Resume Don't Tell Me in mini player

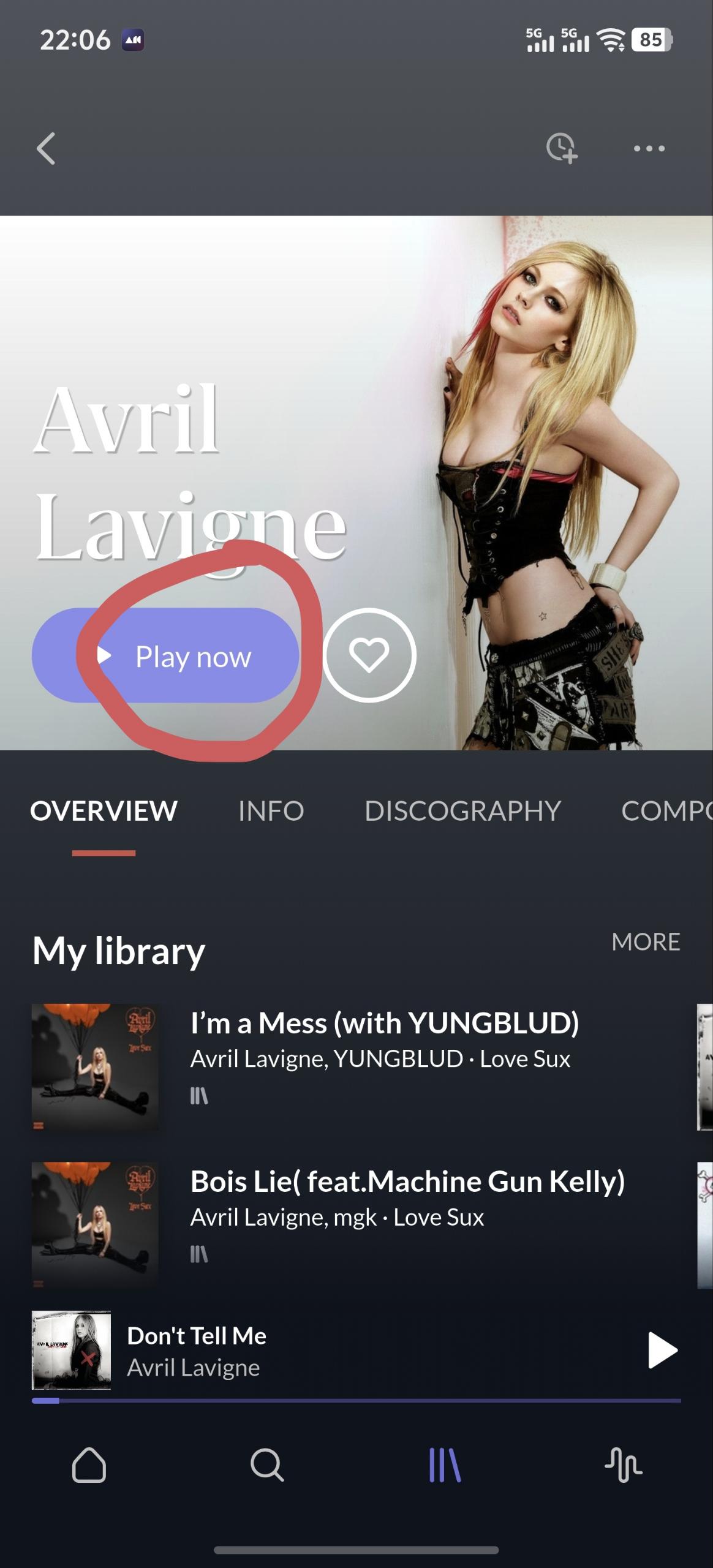(x=662, y=1350)
